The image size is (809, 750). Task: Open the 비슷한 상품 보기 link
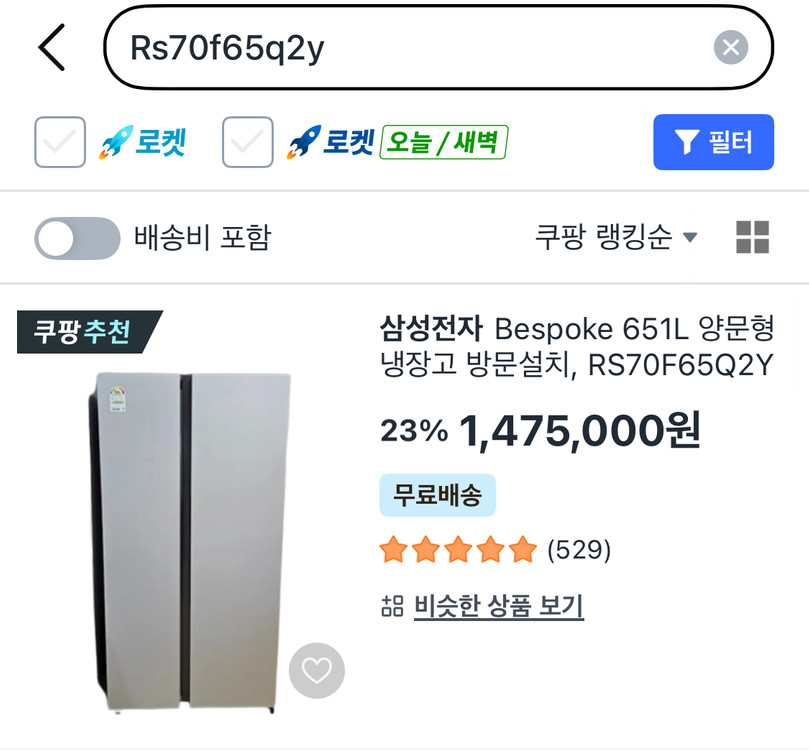click(x=498, y=606)
